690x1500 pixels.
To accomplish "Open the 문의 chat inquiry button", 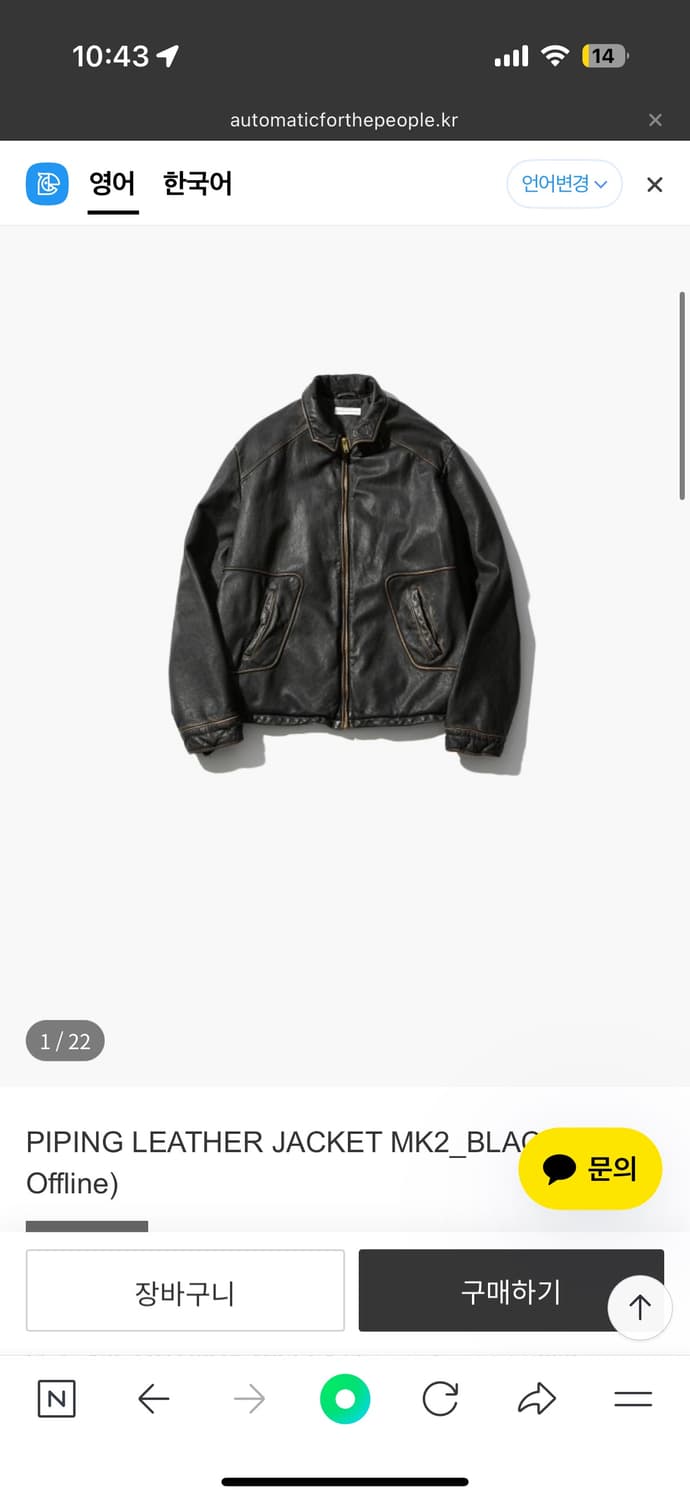I will pyautogui.click(x=590, y=1168).
